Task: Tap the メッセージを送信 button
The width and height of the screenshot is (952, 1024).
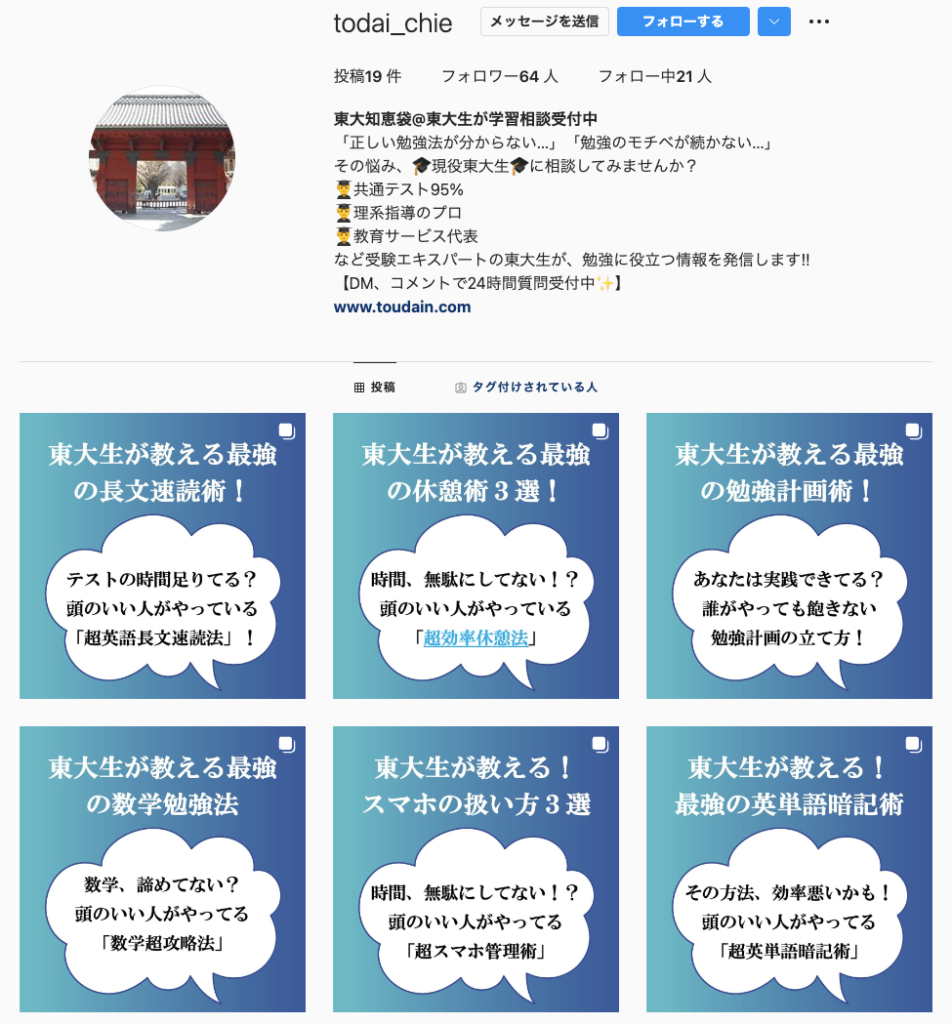Action: point(544,21)
